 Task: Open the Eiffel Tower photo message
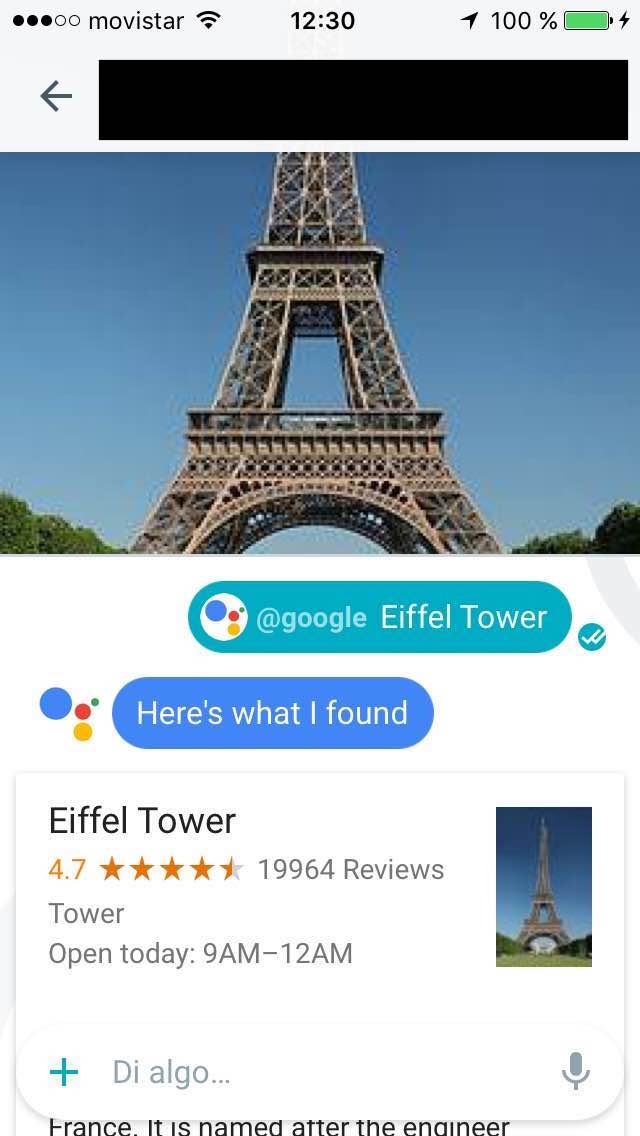tap(320, 353)
